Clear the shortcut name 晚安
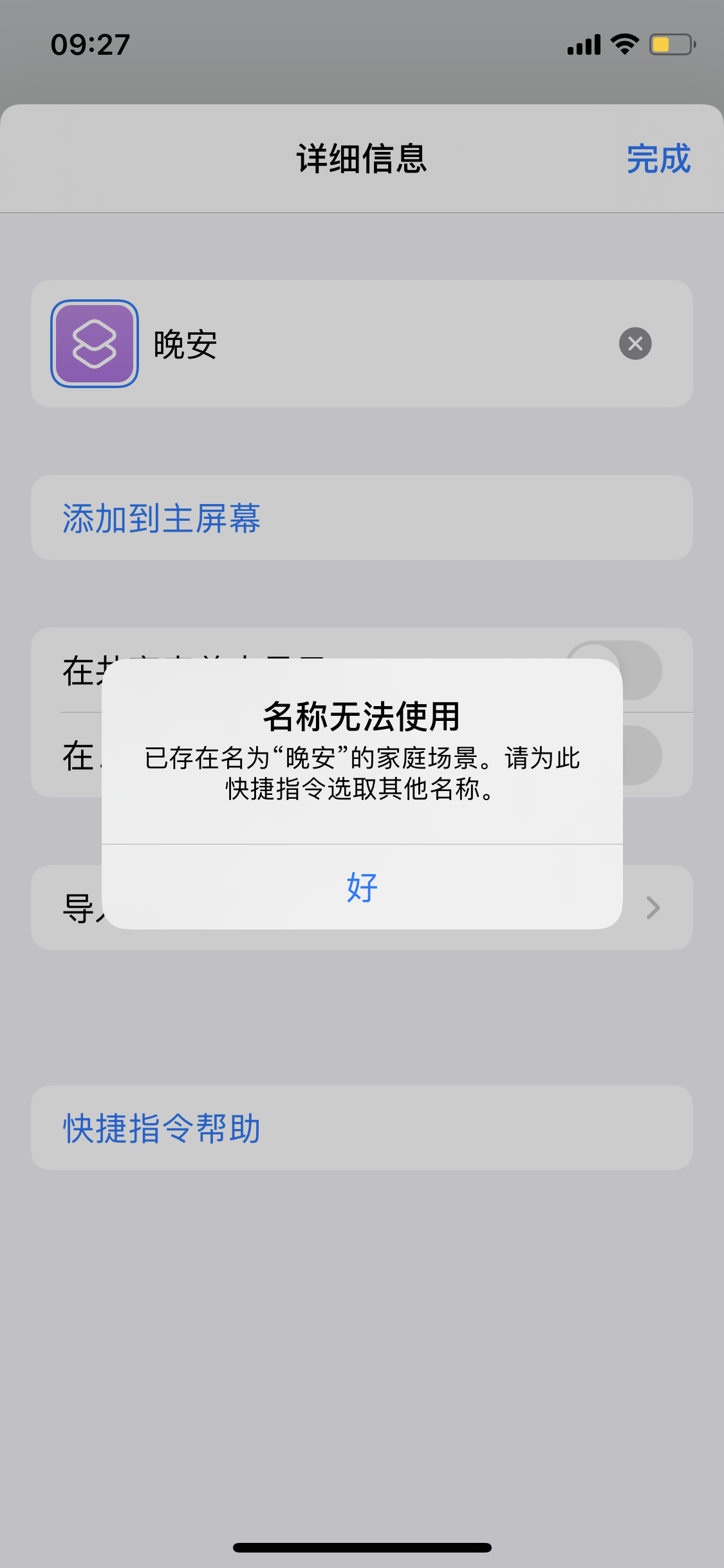Image resolution: width=724 pixels, height=1568 pixels. tap(635, 344)
